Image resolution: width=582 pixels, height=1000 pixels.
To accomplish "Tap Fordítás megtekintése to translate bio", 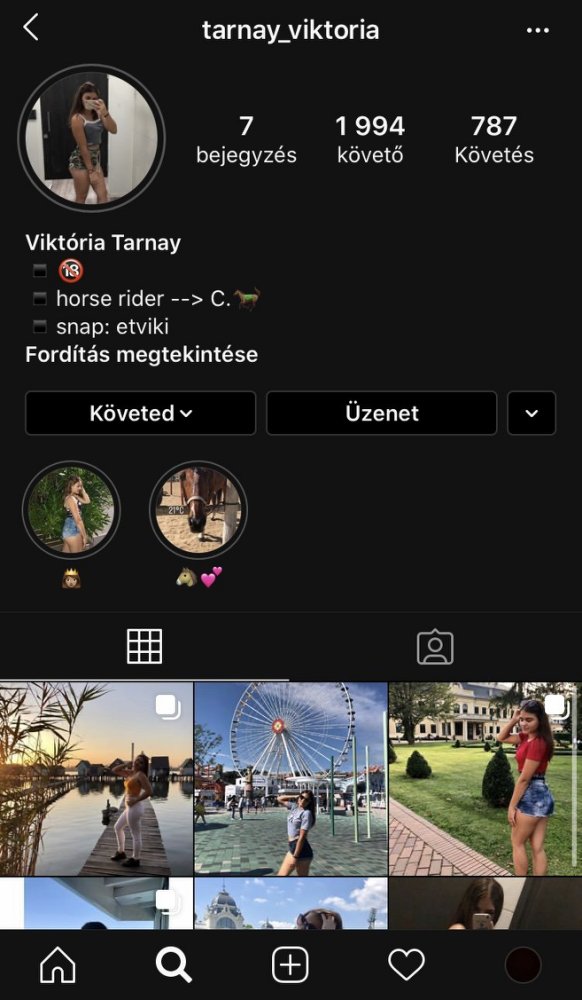I will point(142,355).
